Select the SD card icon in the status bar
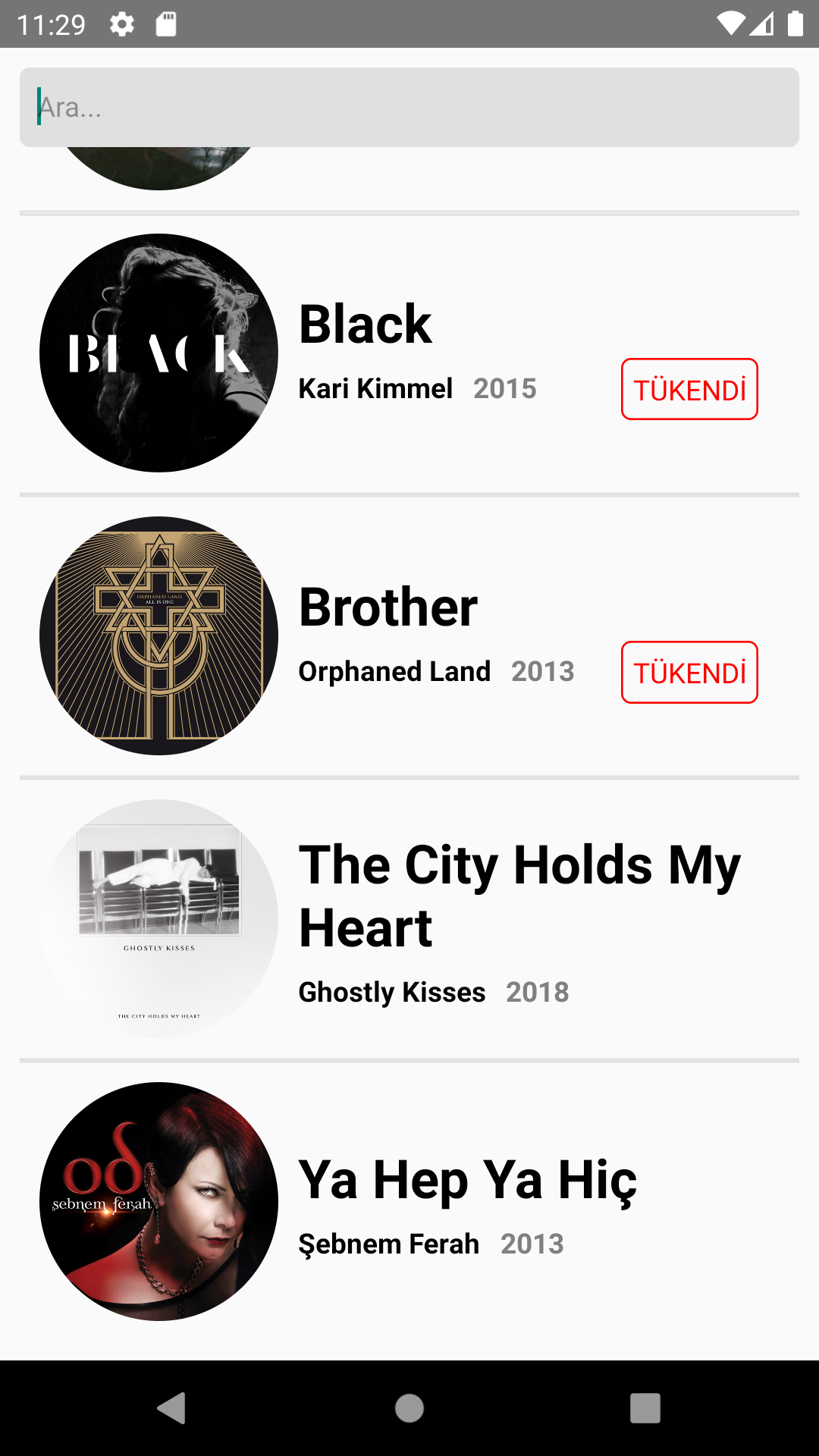The image size is (819, 1456). [x=165, y=24]
